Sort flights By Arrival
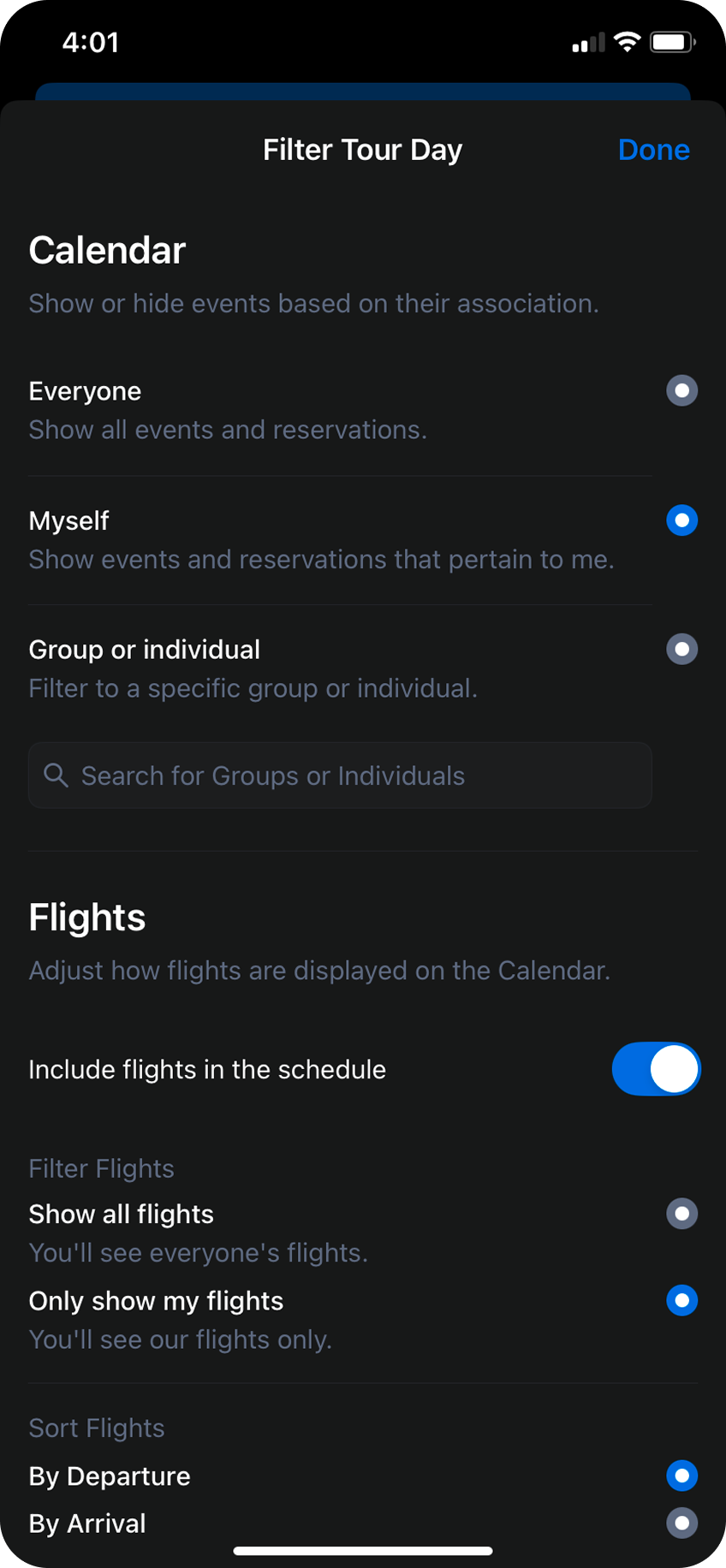Image resolution: width=726 pixels, height=1568 pixels. (681, 1523)
